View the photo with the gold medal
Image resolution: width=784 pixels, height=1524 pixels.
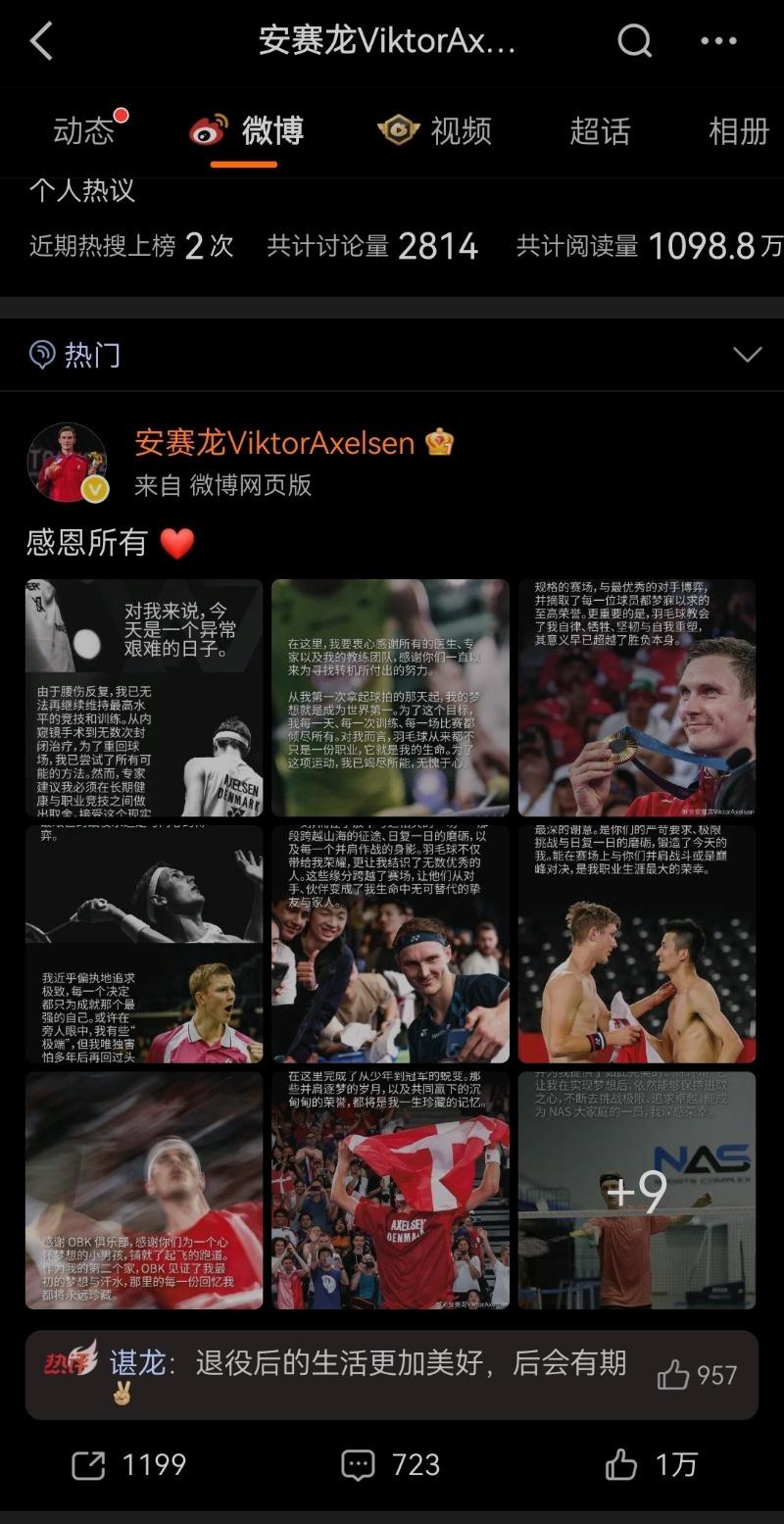[x=637, y=697]
